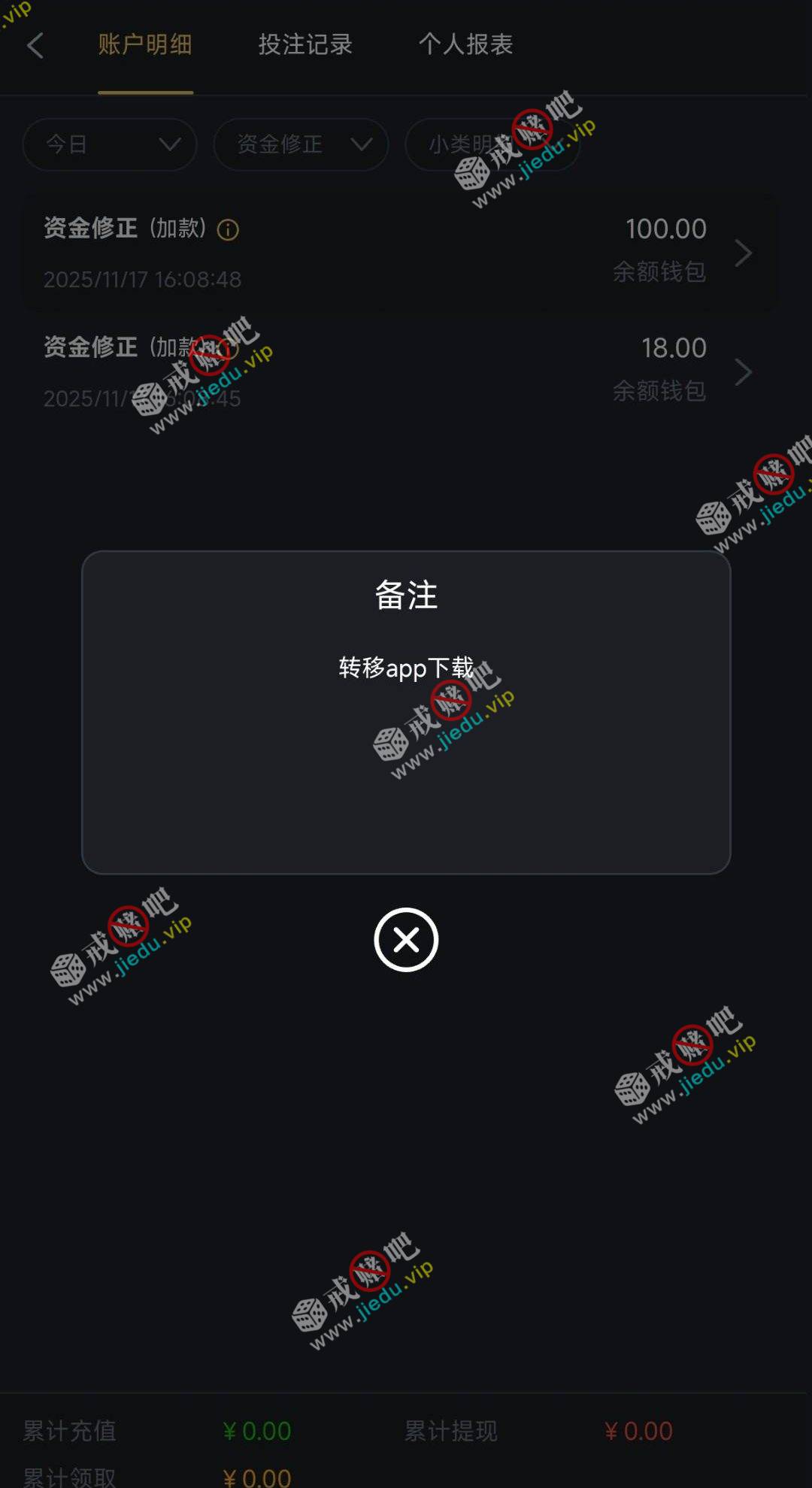Open the 资金修正 type dropdown

[301, 144]
